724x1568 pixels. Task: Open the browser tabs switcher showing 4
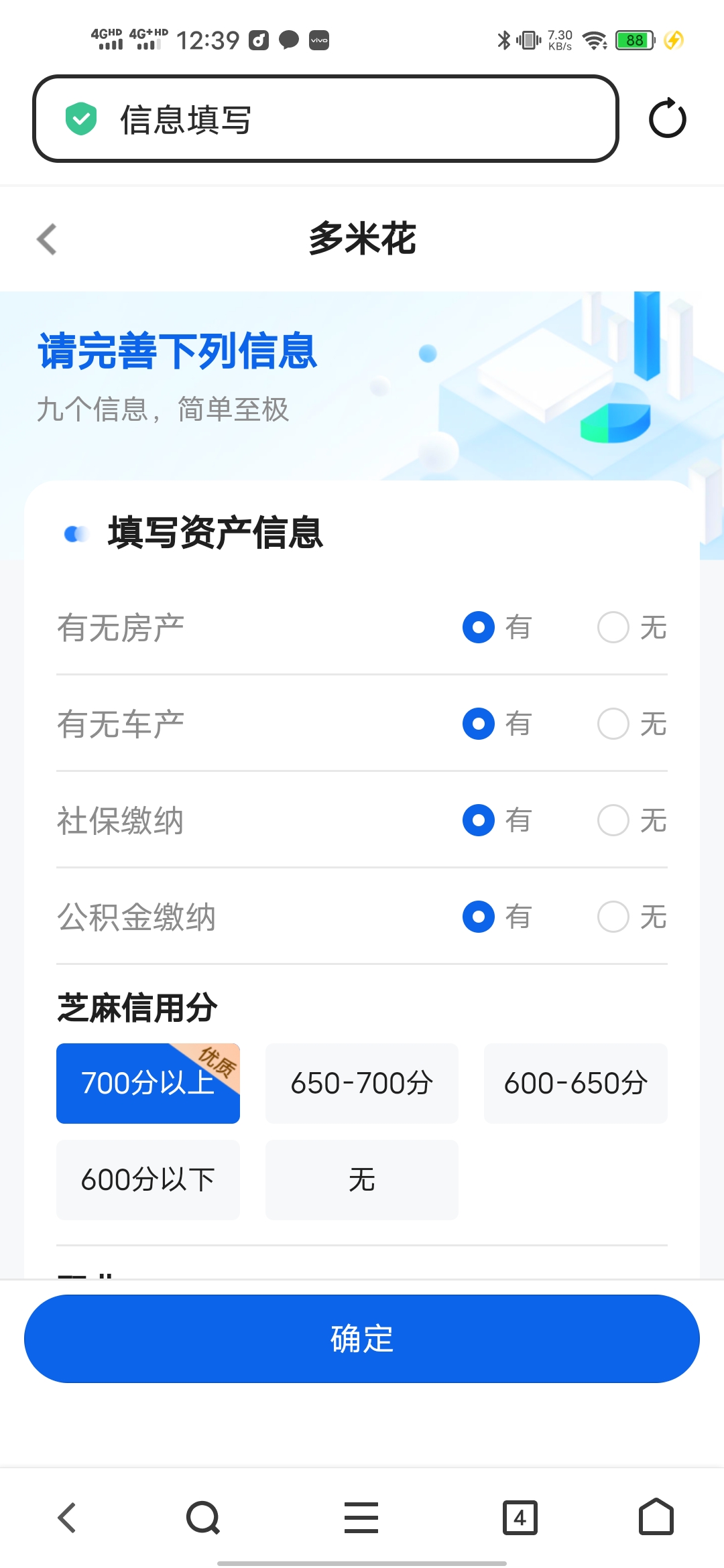(520, 1518)
